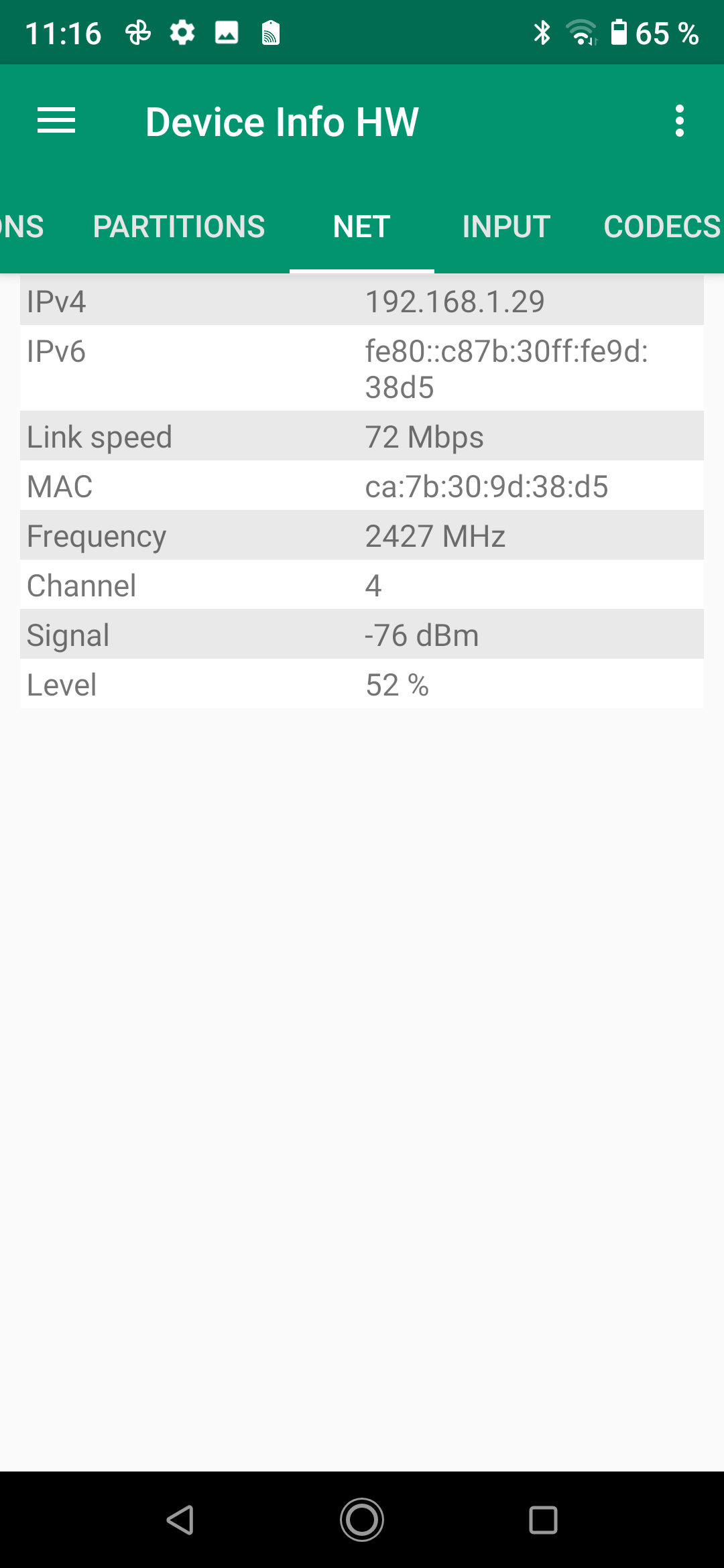Switch to the Input tab
Screen dimensions: 724x1568
(x=506, y=226)
